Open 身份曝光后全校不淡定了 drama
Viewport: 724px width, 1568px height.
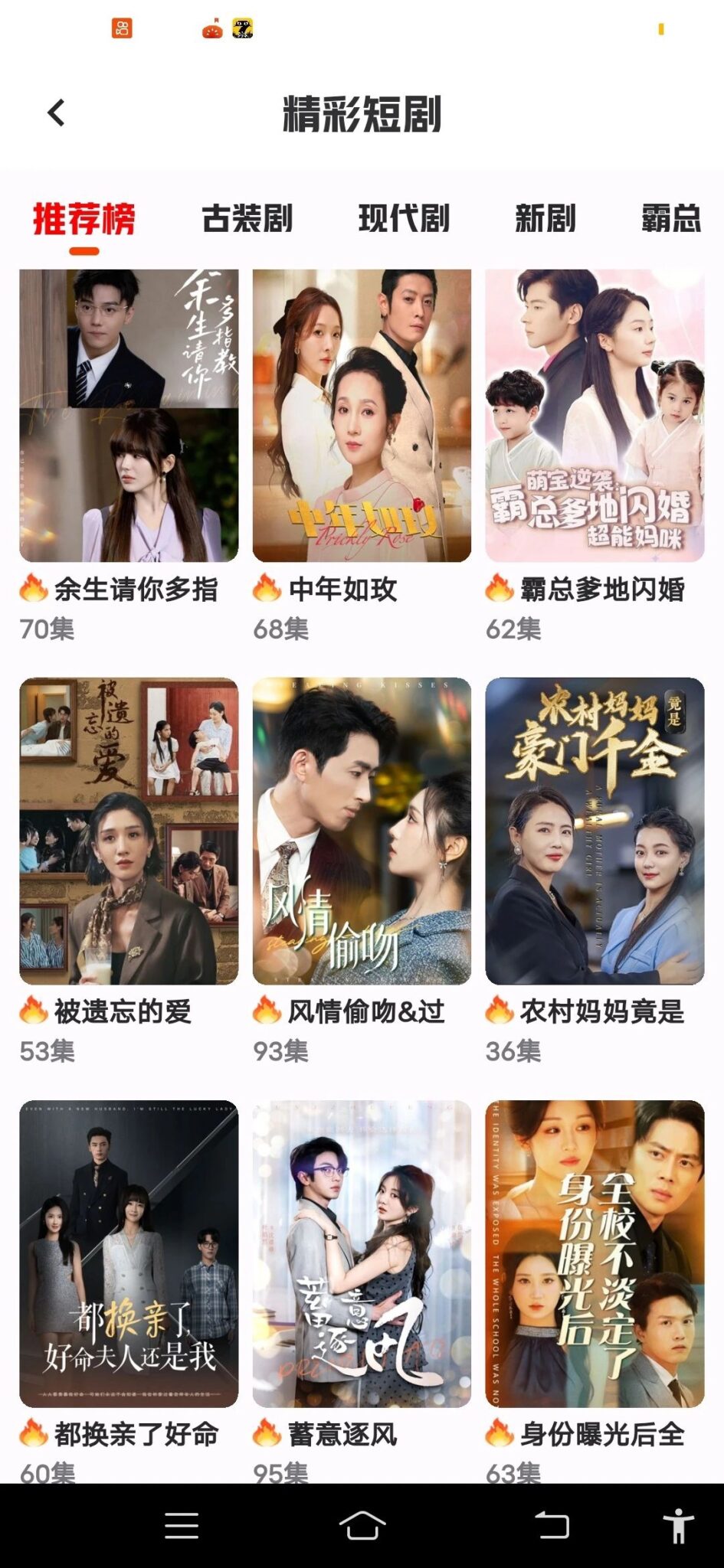[595, 1253]
